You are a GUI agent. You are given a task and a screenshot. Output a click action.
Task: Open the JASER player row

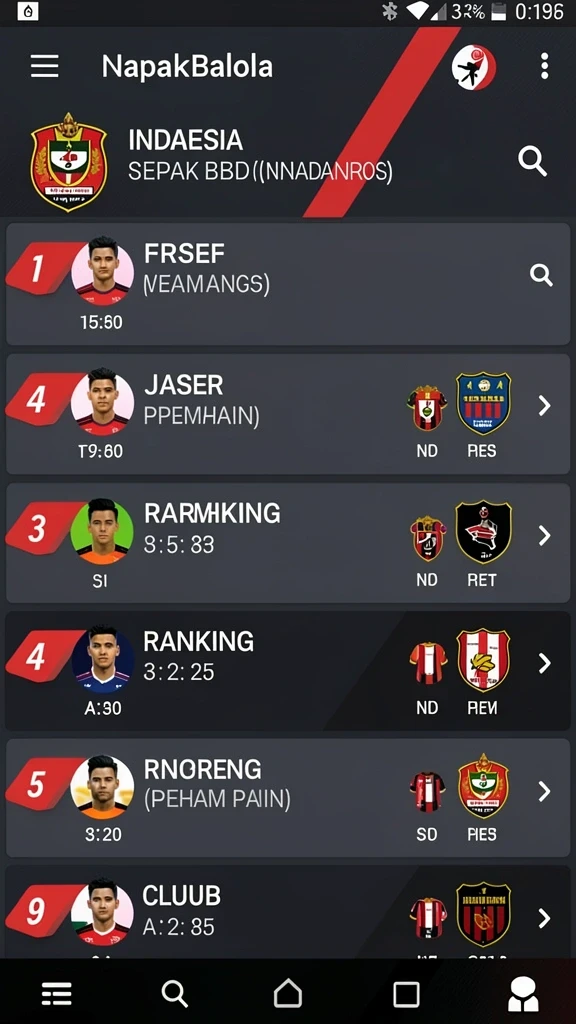288,414
